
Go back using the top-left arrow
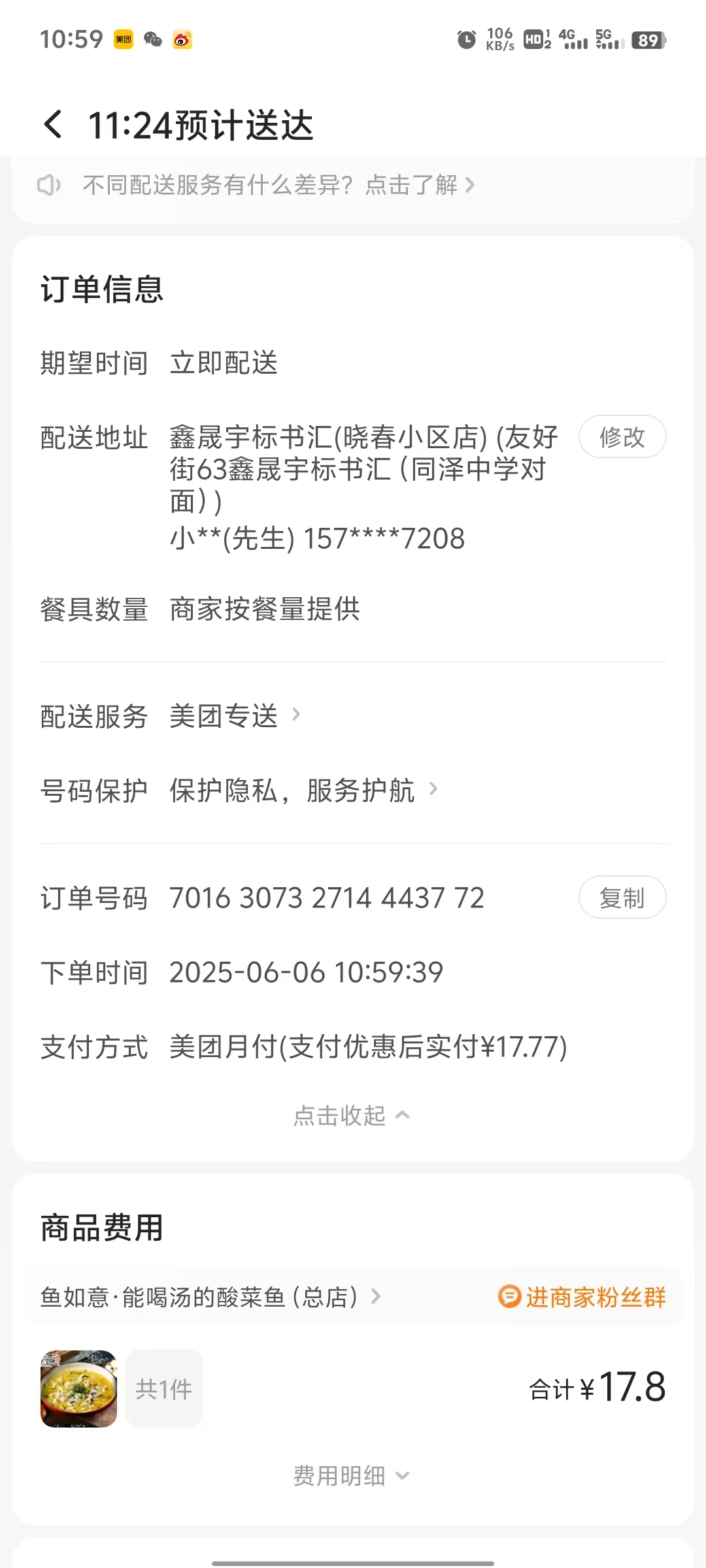coord(54,125)
